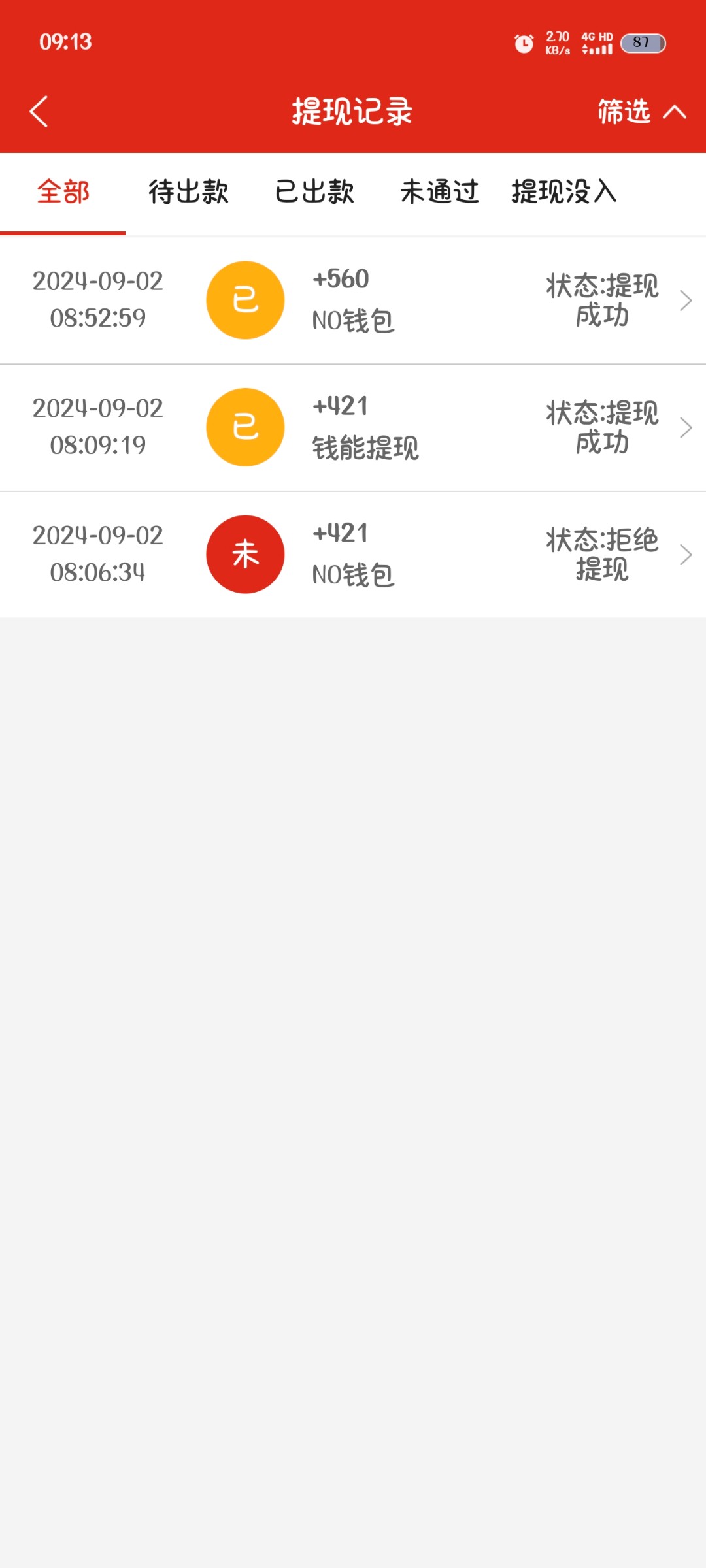Viewport: 706px width, 1568px height.
Task: Switch to the 已出款 tab
Action: point(314,192)
